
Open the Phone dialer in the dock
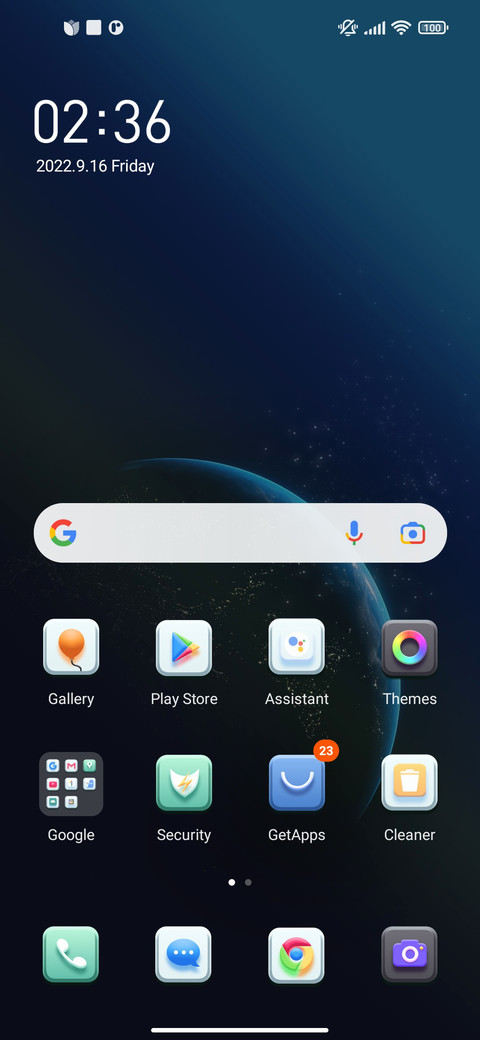(71, 954)
